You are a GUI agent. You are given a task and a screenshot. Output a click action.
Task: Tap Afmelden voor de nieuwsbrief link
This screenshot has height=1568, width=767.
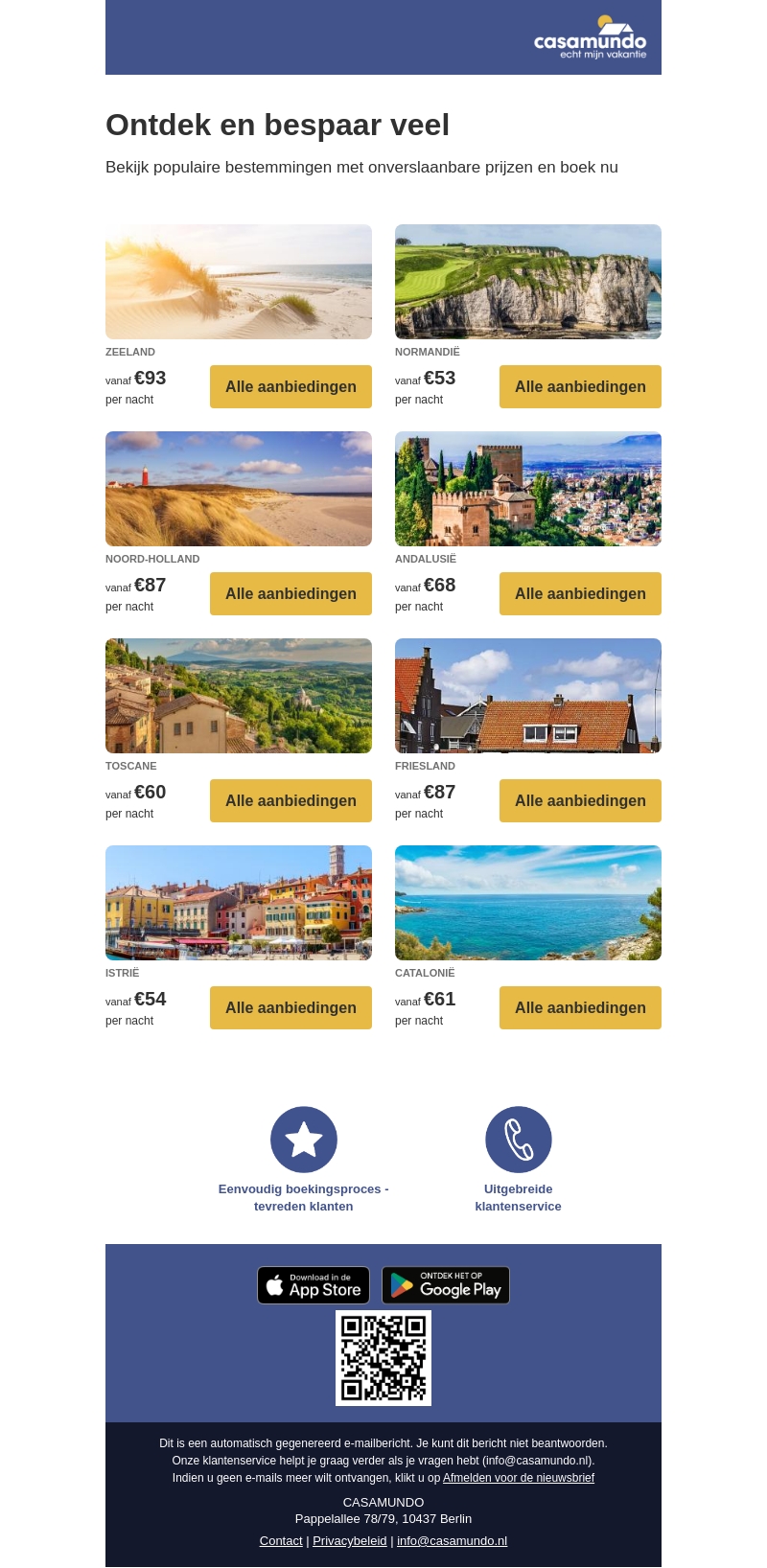click(x=519, y=1478)
